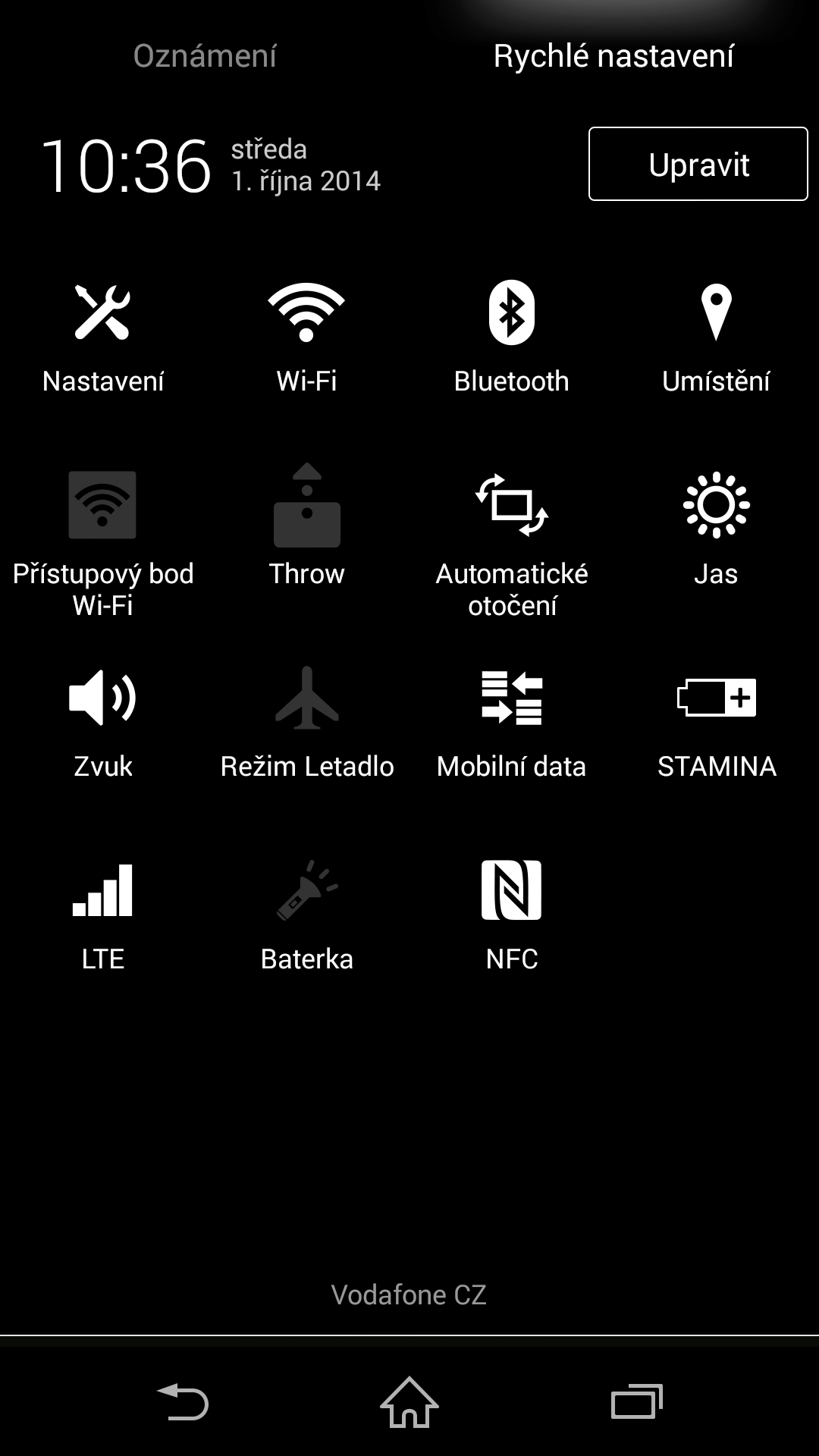Toggle Bluetooth
Screen dimensions: 819x1456
[511, 338]
